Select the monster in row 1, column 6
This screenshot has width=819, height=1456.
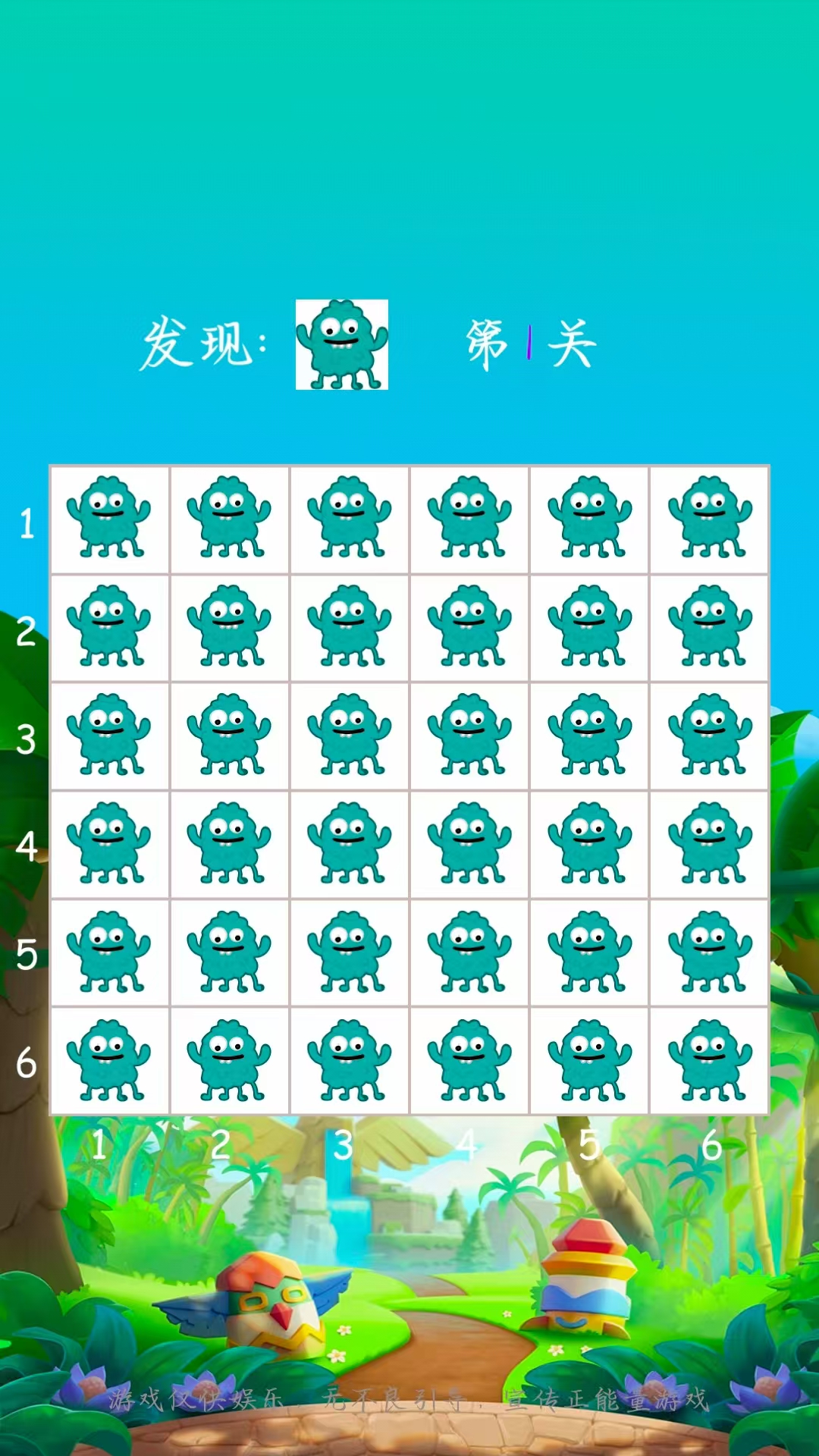(710, 519)
